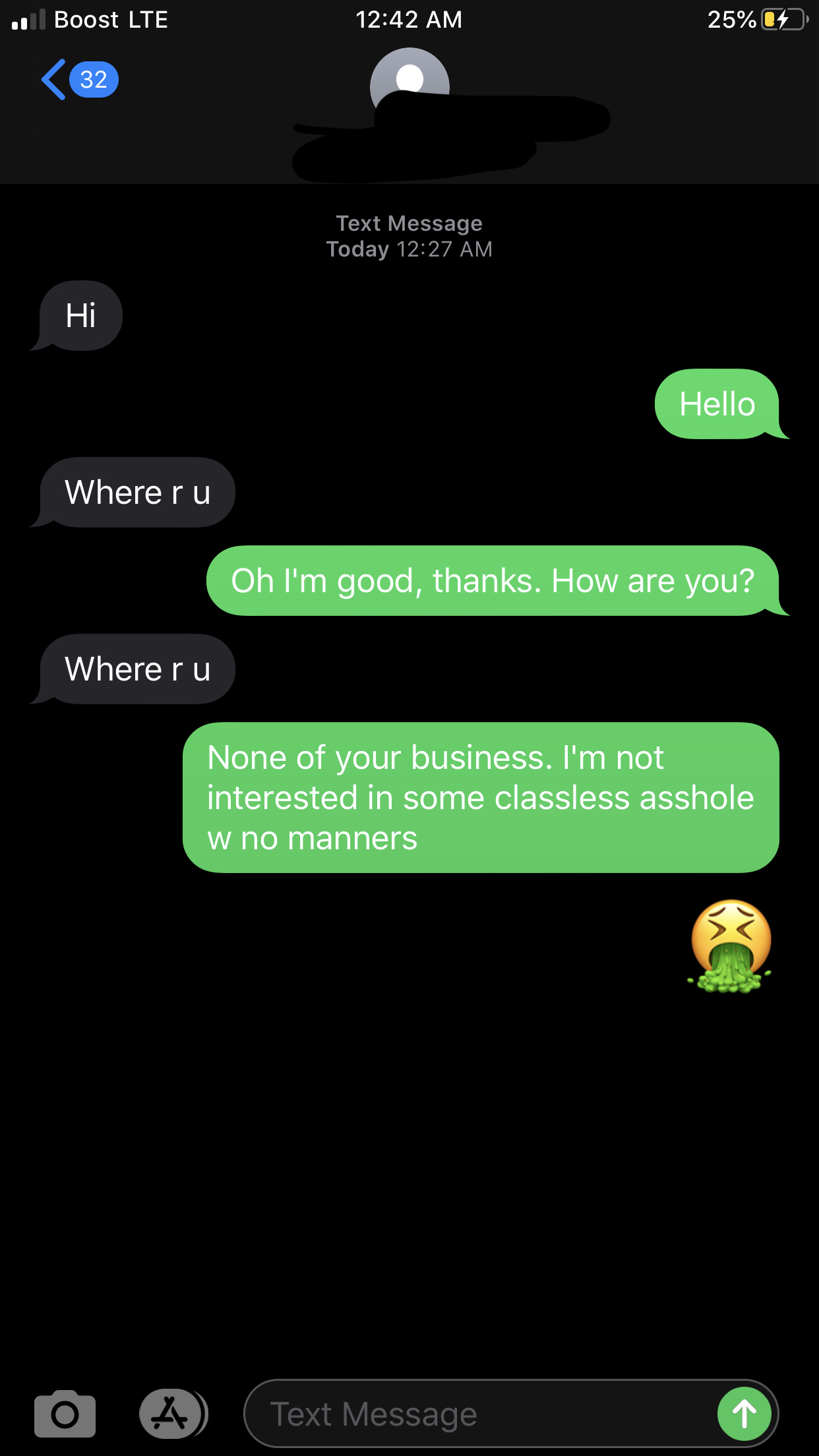
Task: Tap the blue 32 unread badge
Action: [92, 79]
